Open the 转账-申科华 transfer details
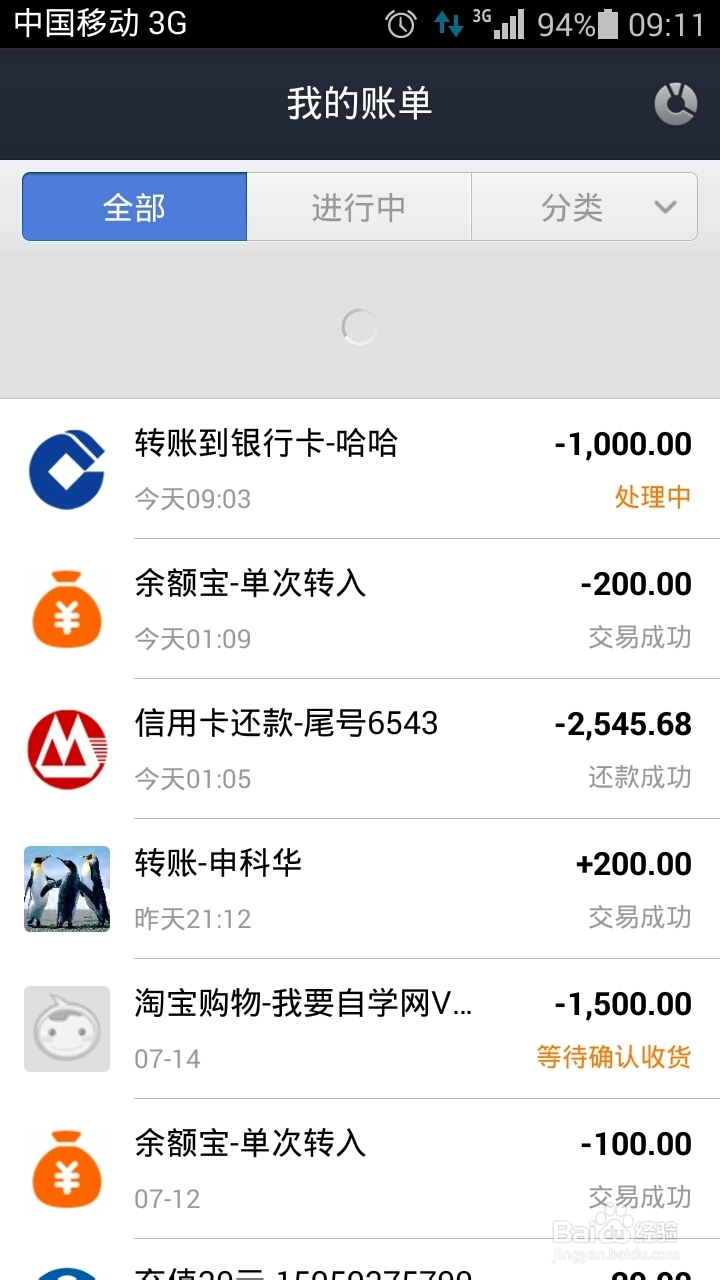 (360, 888)
